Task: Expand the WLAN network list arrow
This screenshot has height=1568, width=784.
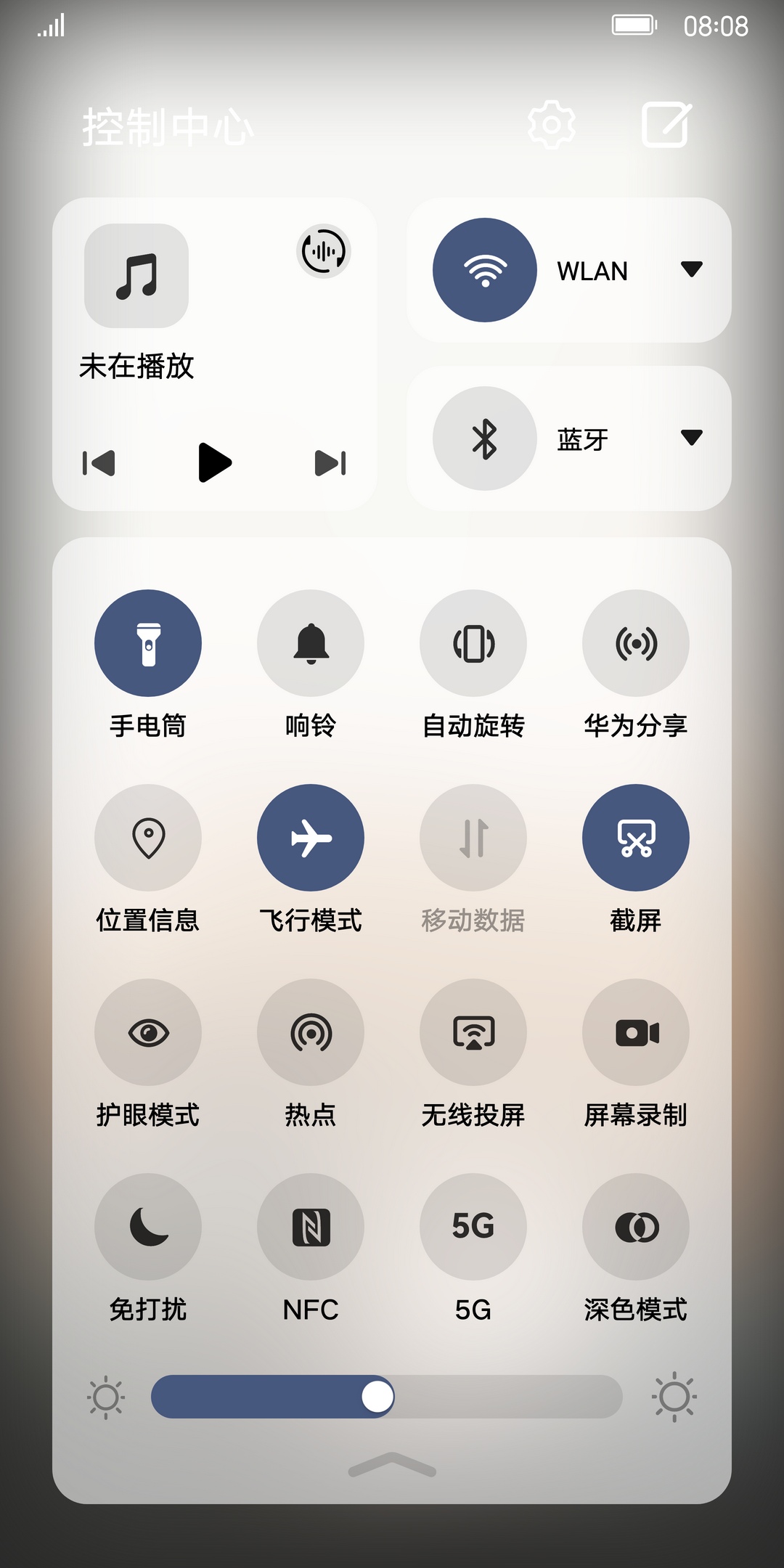Action: (691, 269)
